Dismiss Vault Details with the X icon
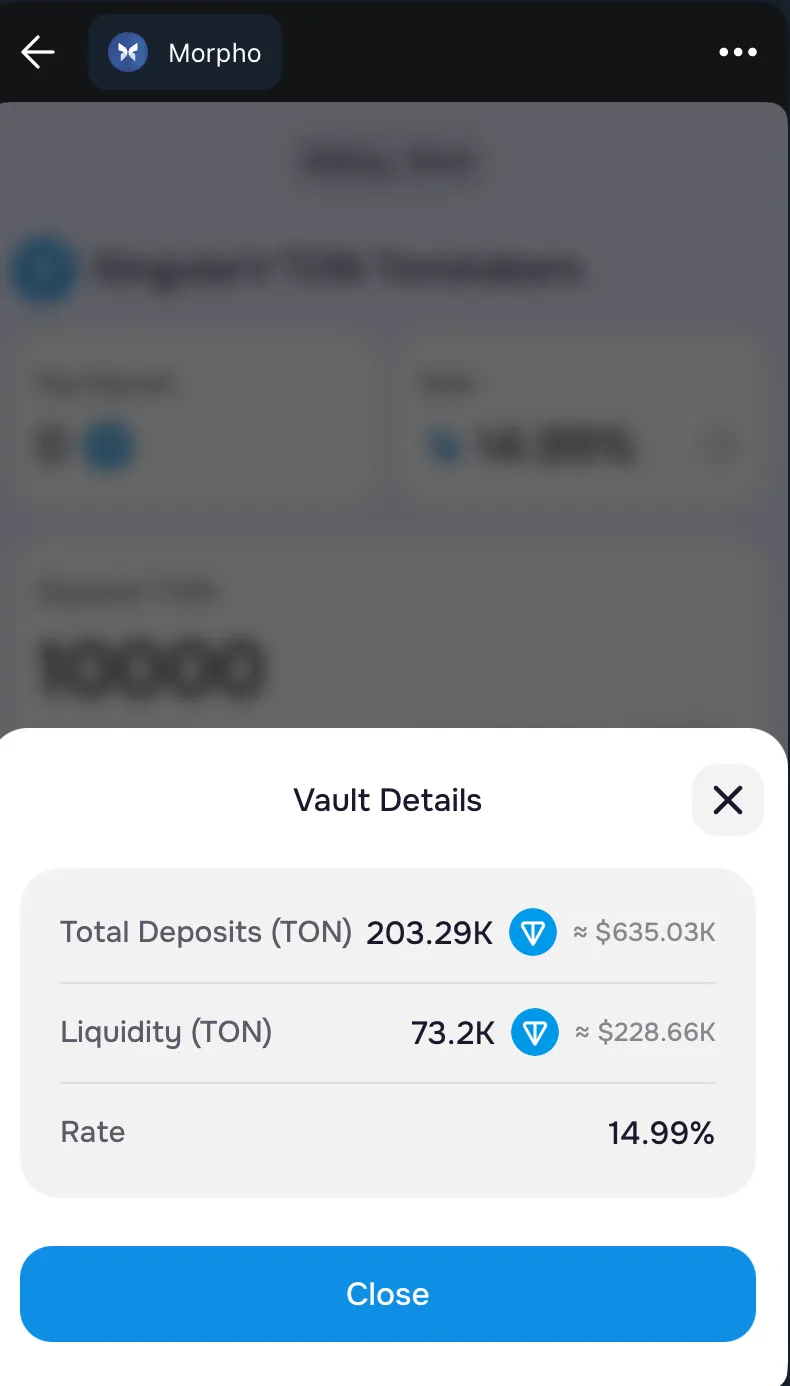790x1386 pixels. pos(727,800)
